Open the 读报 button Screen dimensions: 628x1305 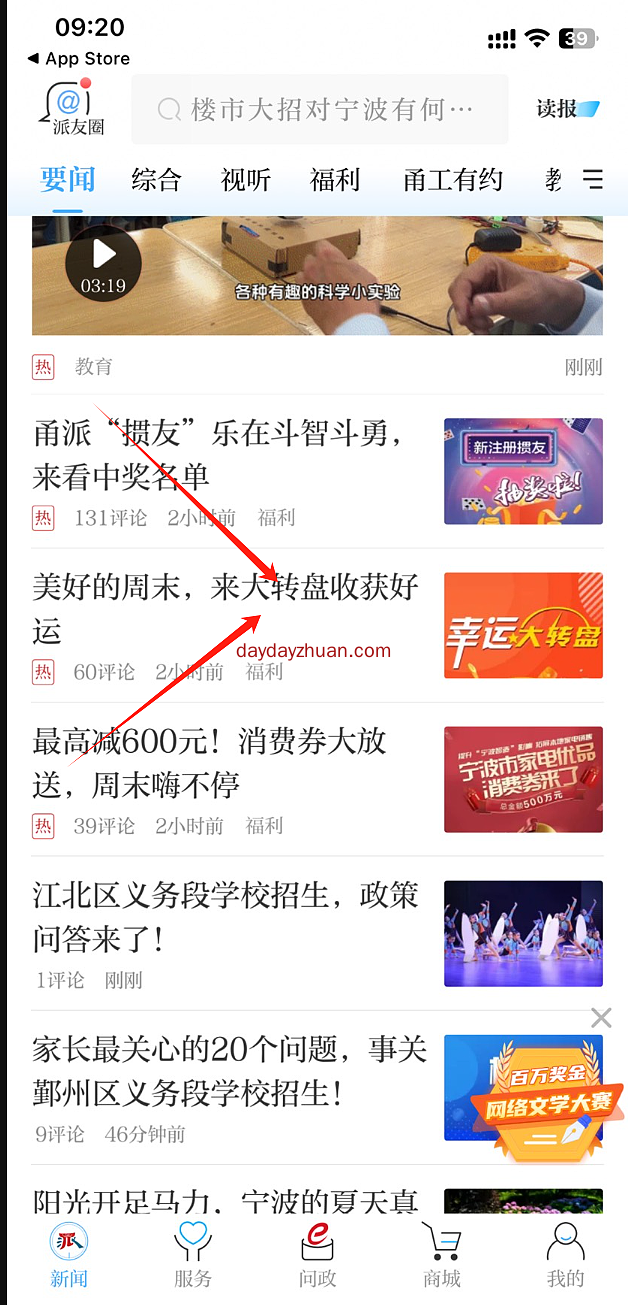567,109
